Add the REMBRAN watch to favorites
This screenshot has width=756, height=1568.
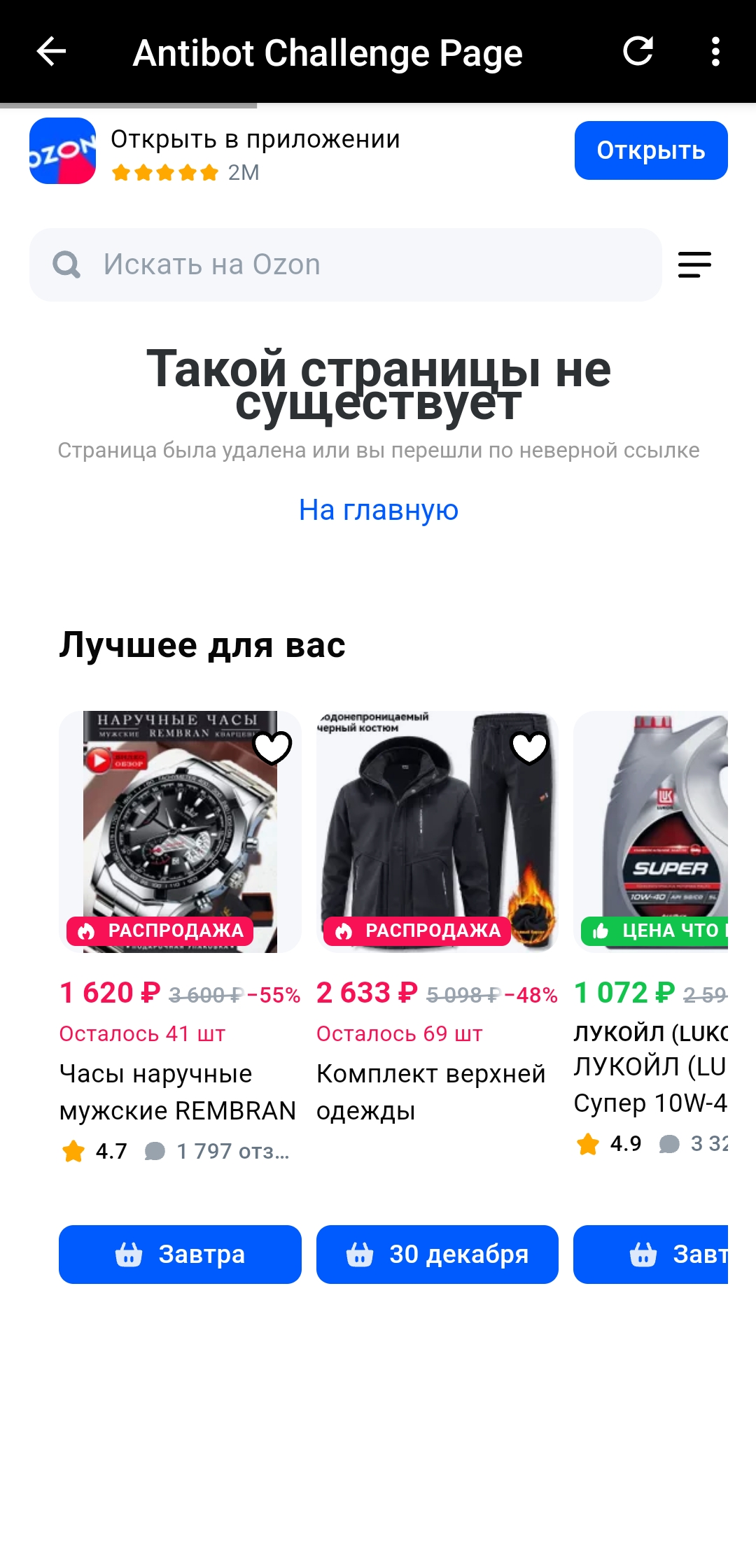pyautogui.click(x=272, y=747)
